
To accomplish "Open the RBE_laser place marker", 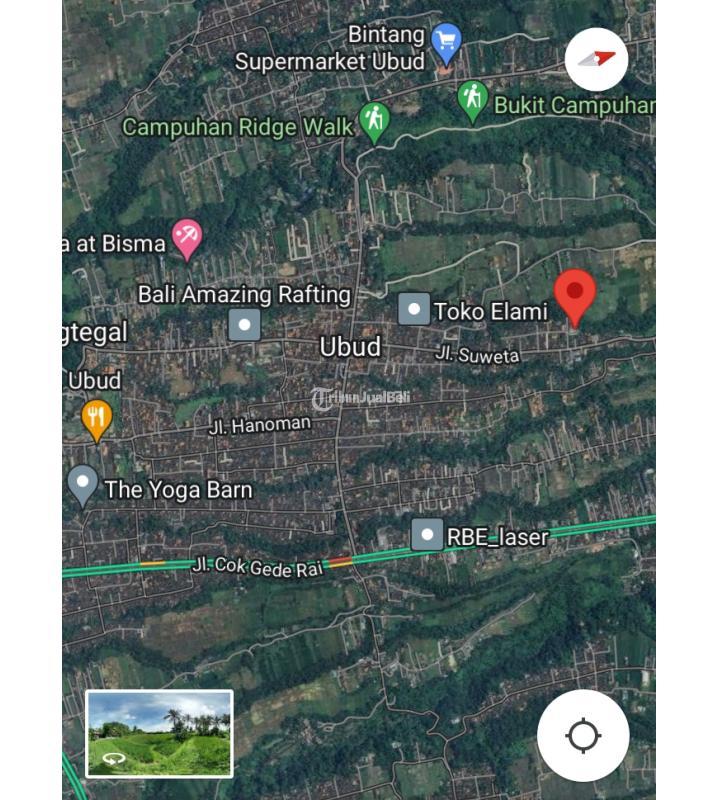I will point(427,535).
